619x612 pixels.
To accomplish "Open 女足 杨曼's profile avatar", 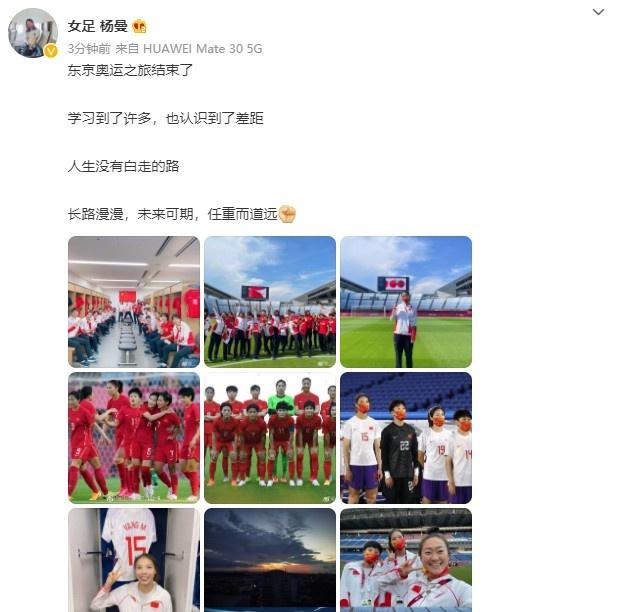I will click(33, 33).
